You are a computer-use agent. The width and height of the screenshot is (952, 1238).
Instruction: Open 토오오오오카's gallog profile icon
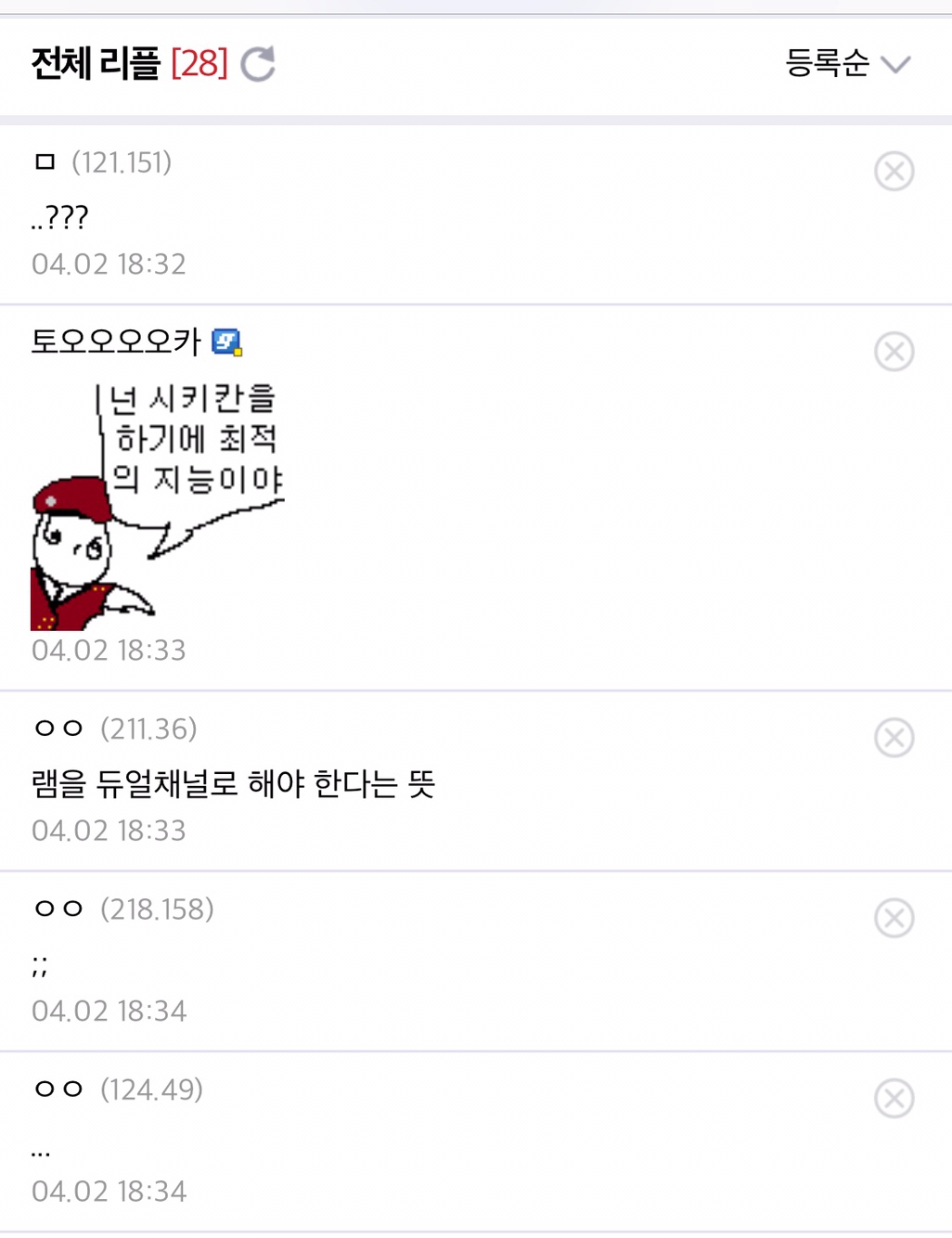point(227,342)
